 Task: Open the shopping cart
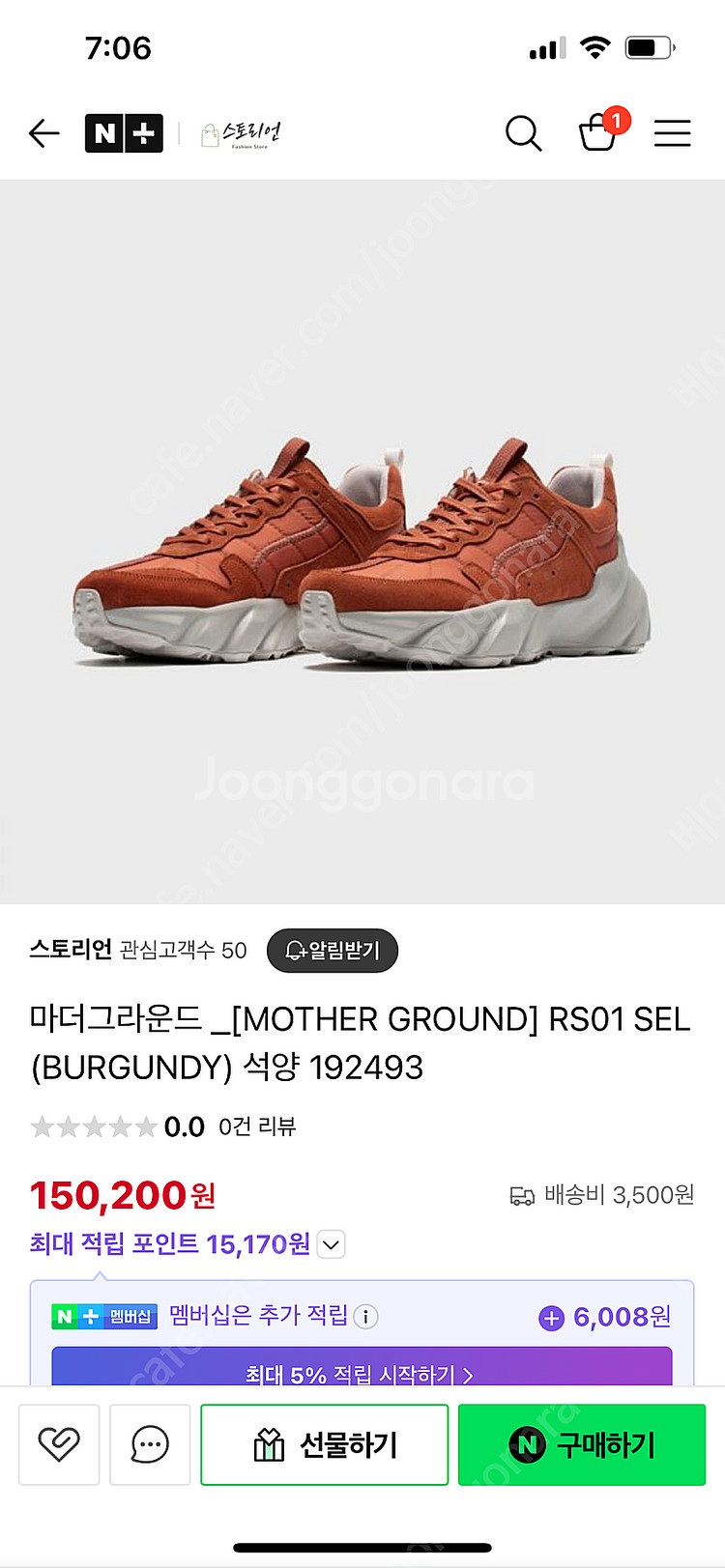(598, 132)
